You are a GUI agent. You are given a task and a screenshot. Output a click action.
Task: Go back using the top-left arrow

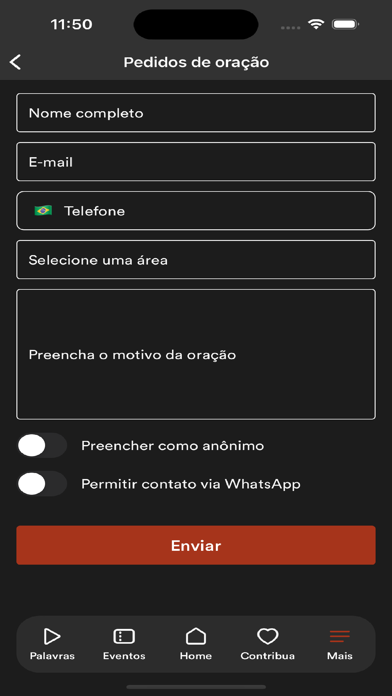tap(16, 62)
